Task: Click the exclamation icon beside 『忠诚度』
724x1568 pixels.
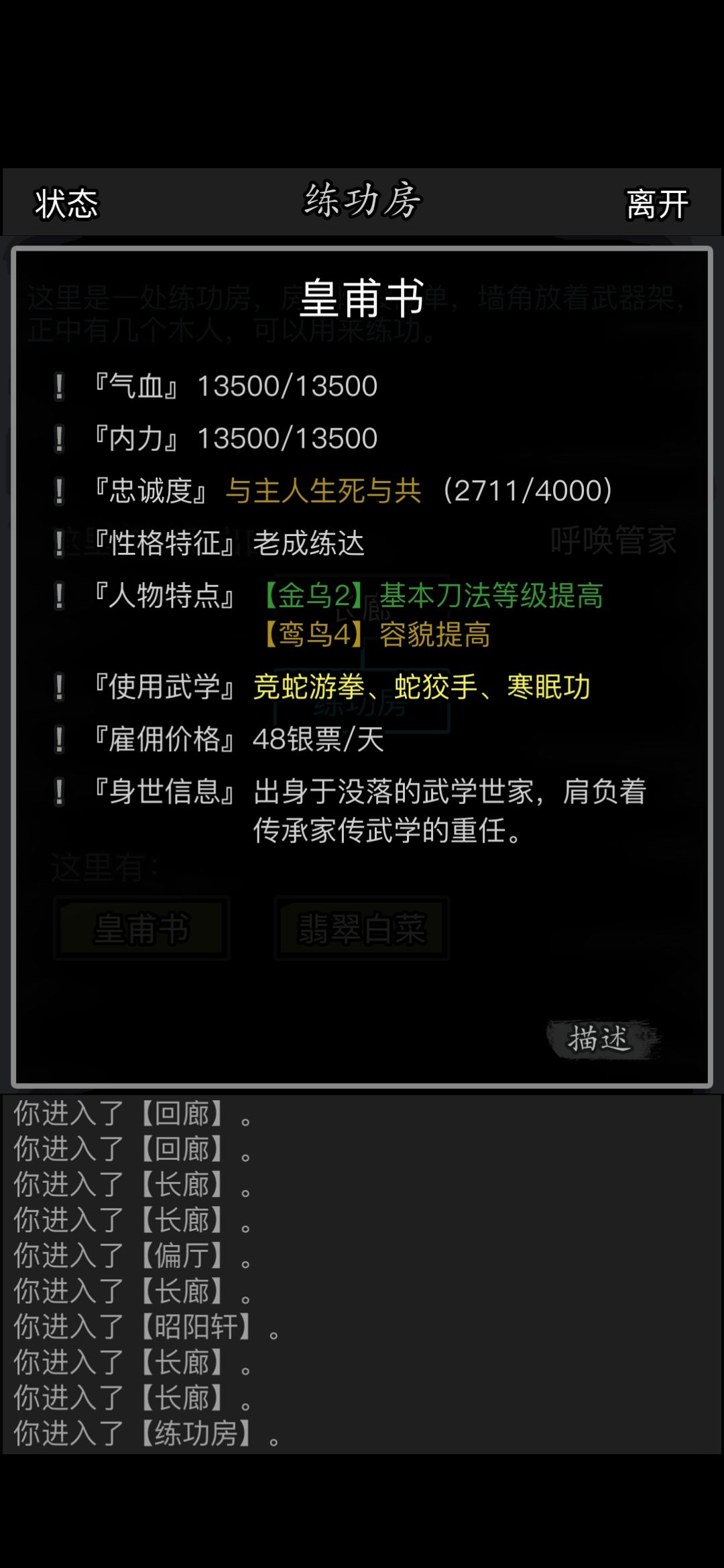Action: click(x=60, y=490)
